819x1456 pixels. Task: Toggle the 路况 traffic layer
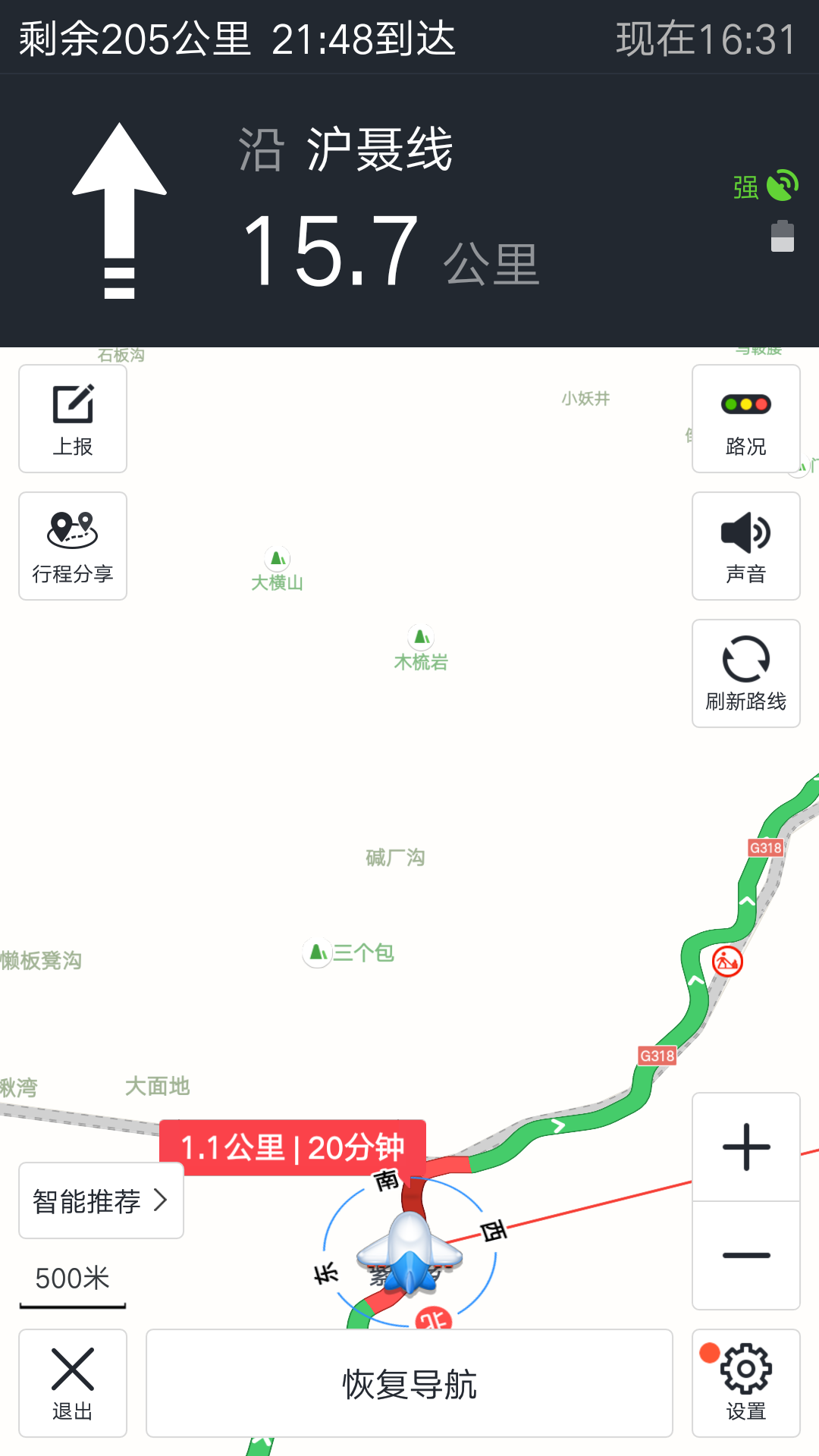(746, 419)
